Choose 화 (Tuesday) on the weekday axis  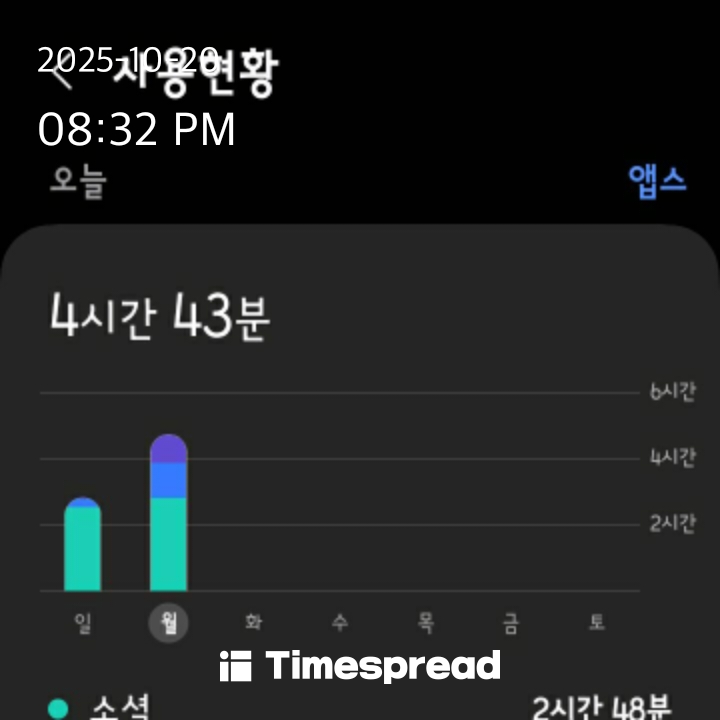[x=253, y=622]
